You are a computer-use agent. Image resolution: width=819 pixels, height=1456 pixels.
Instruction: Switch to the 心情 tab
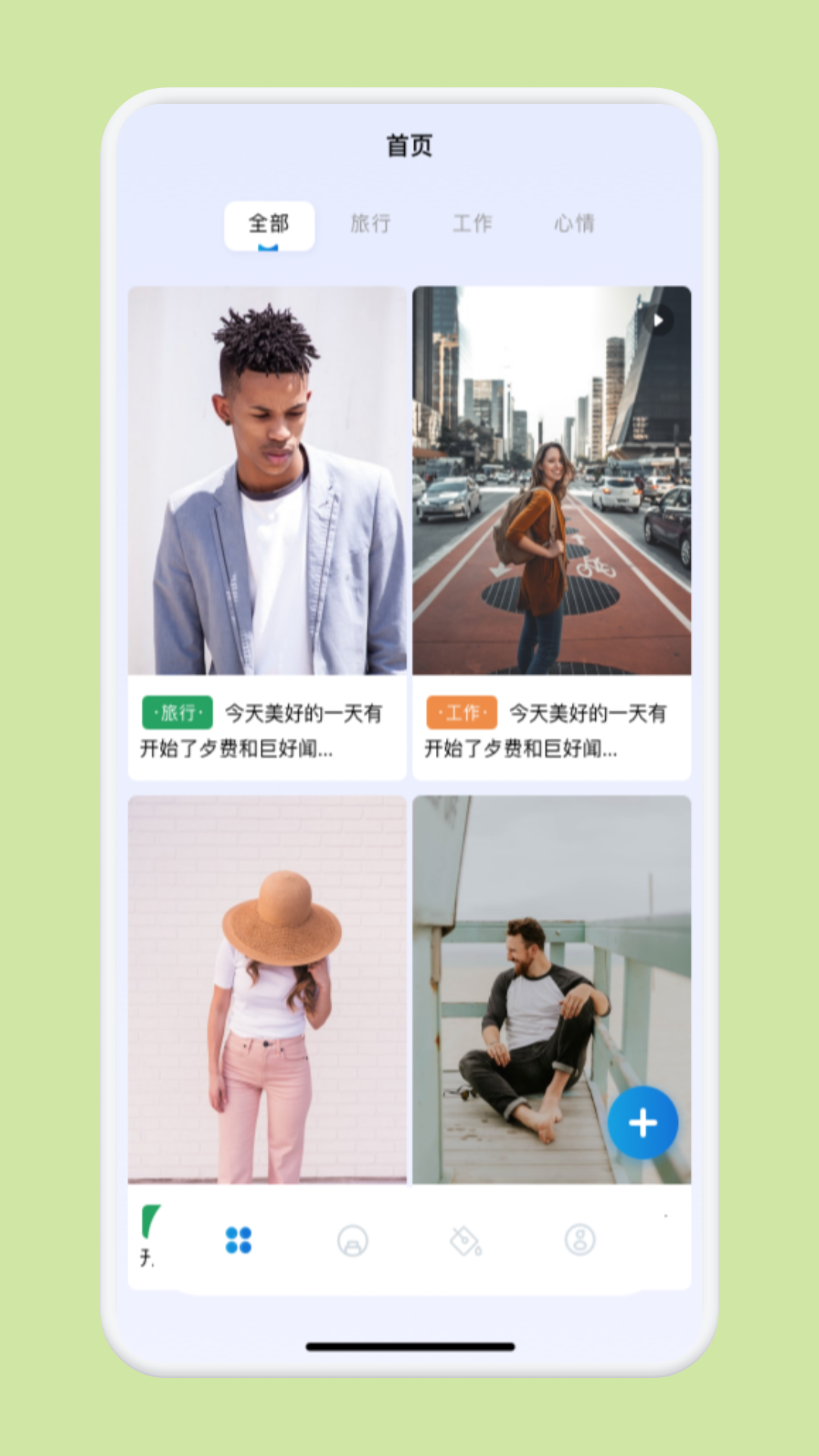click(574, 224)
